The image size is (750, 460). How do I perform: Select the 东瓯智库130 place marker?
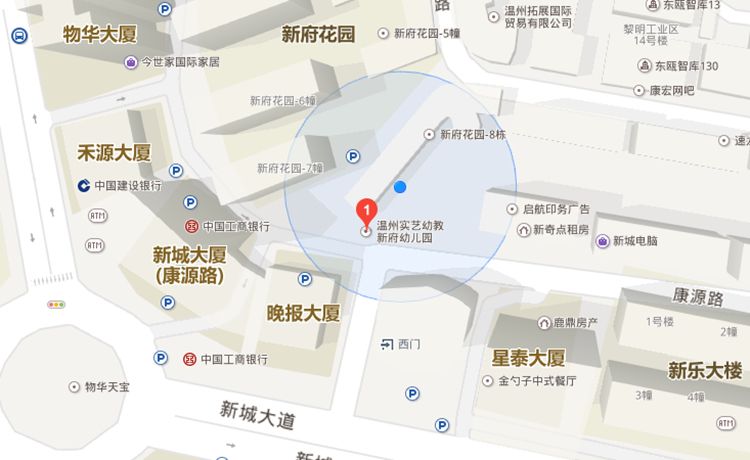[x=645, y=66]
